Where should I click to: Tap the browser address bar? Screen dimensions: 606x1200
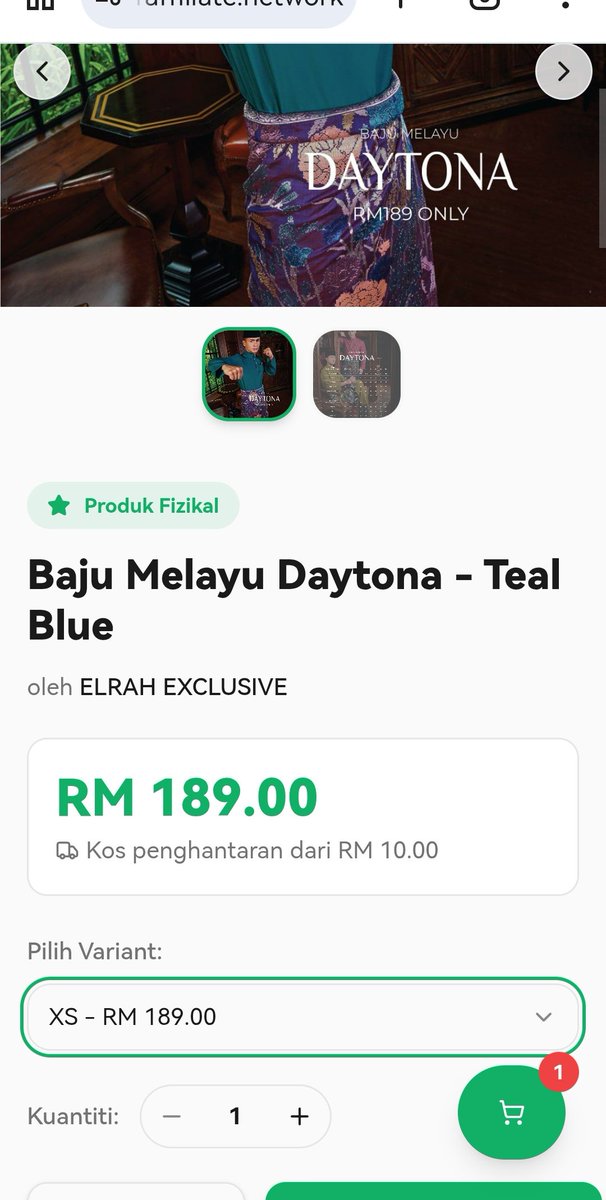(218, 8)
